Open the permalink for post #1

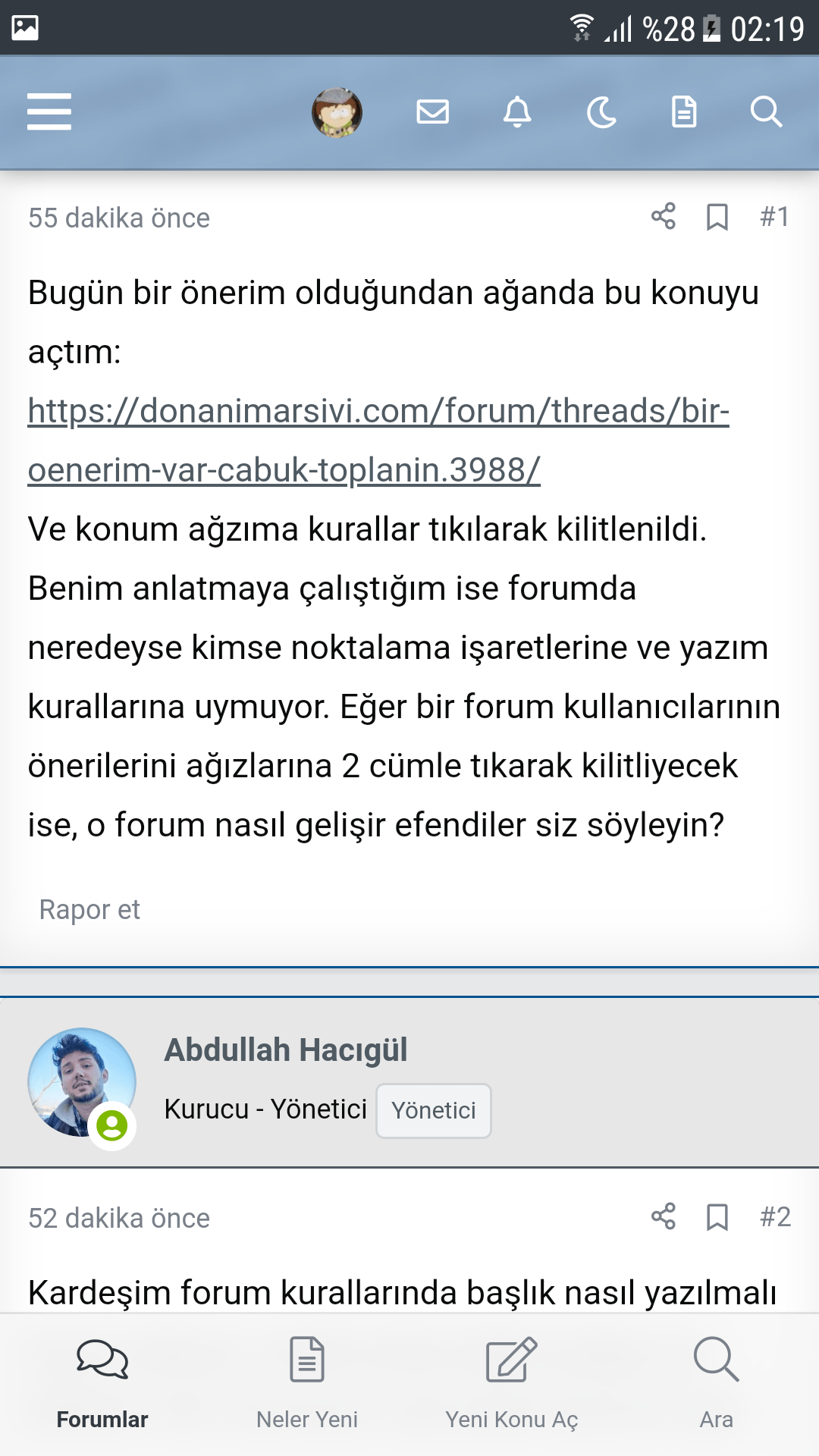775,217
